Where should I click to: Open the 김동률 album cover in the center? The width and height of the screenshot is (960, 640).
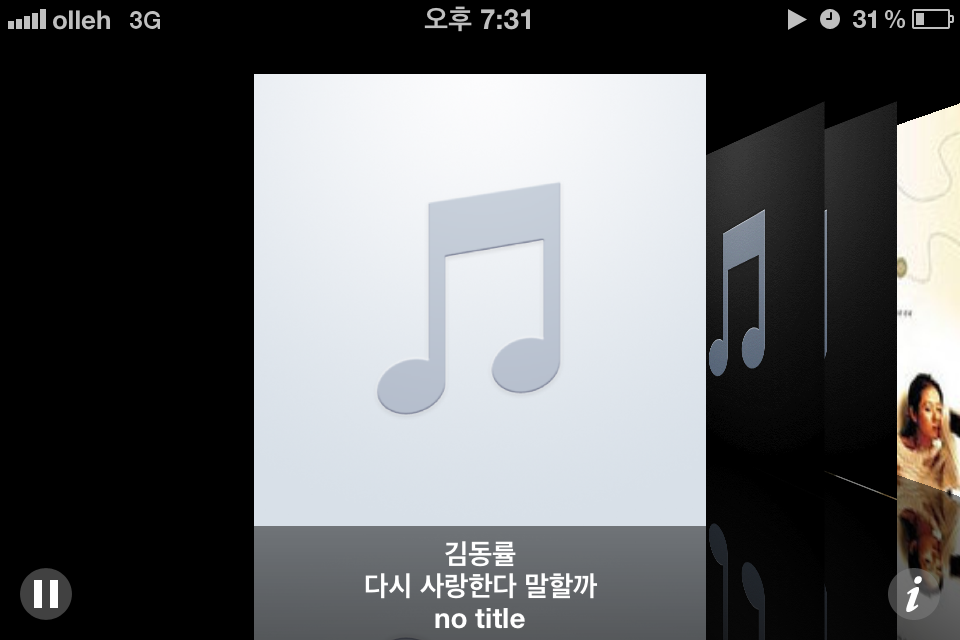479,300
